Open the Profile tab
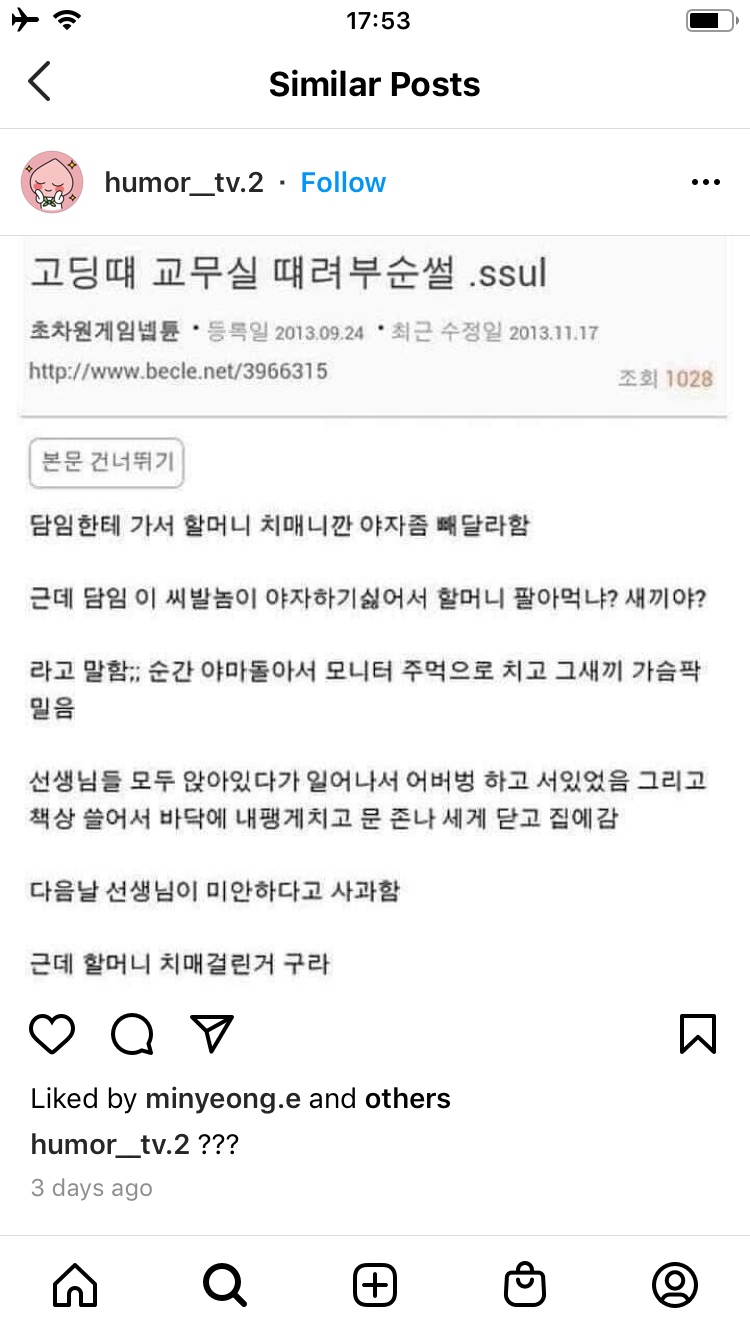The image size is (750, 1334). pyautogui.click(x=675, y=1284)
